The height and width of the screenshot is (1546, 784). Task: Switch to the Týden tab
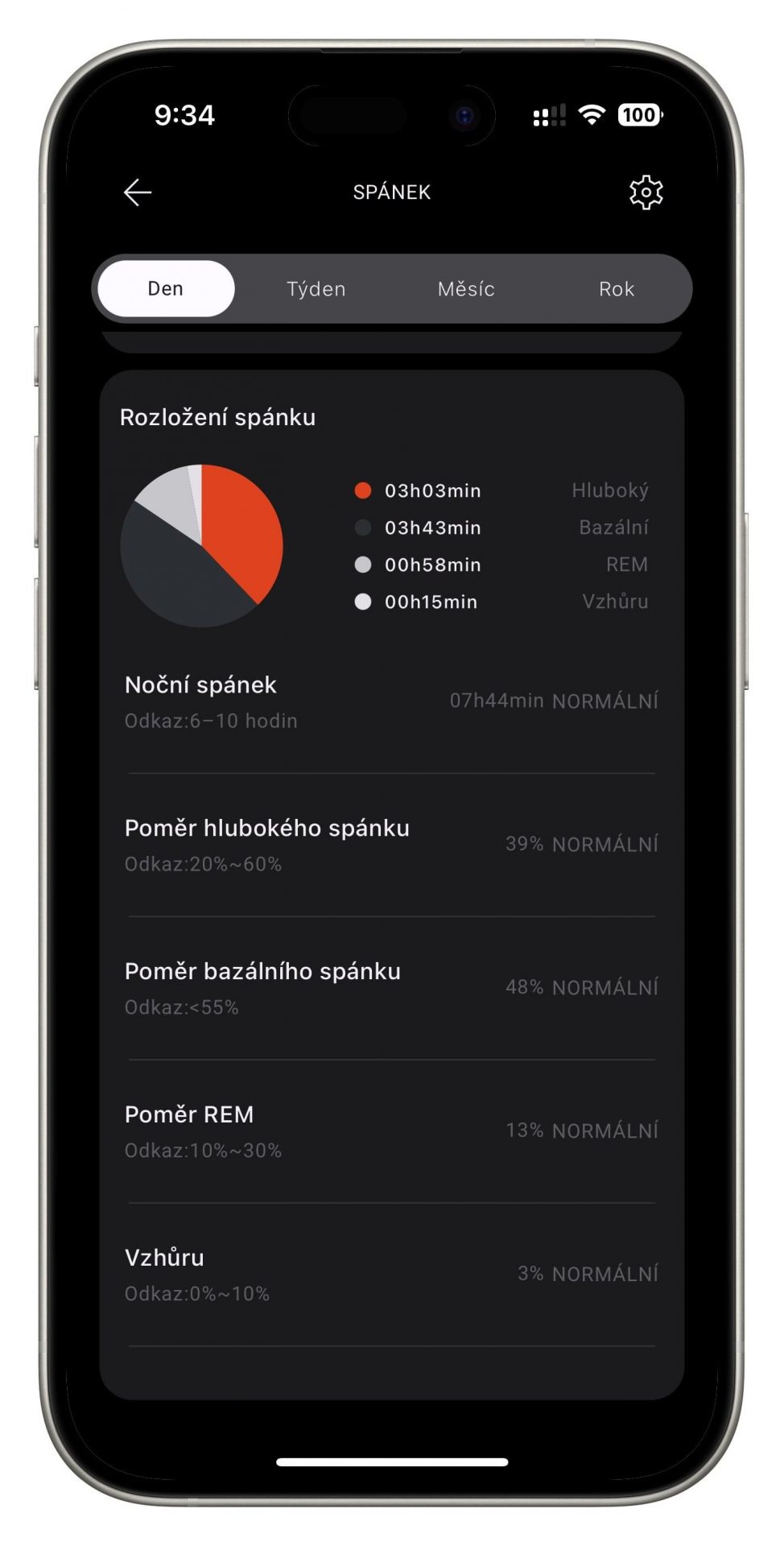coord(316,289)
